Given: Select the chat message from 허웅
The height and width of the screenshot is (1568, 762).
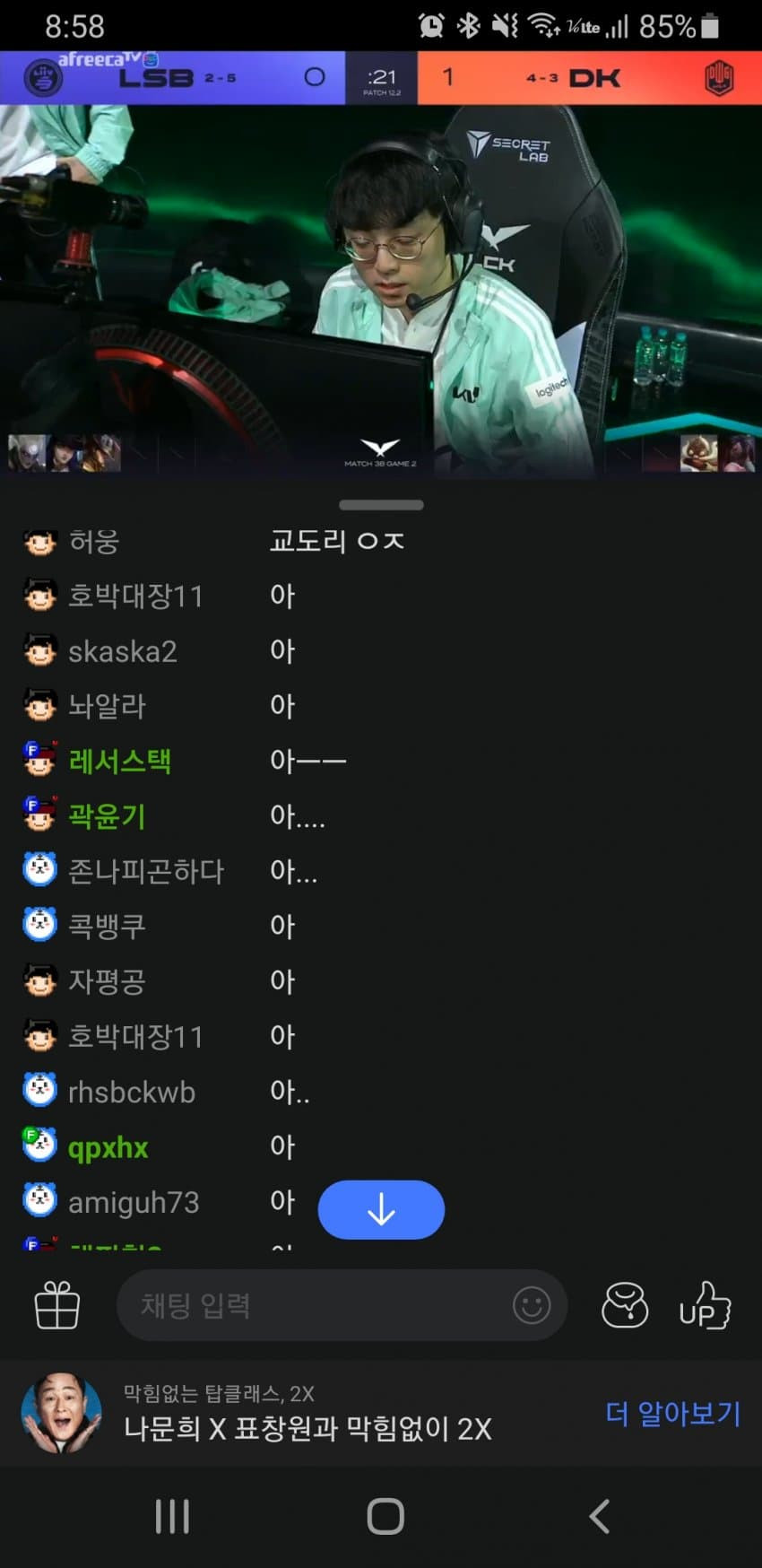Looking at the screenshot, I should point(336,541).
